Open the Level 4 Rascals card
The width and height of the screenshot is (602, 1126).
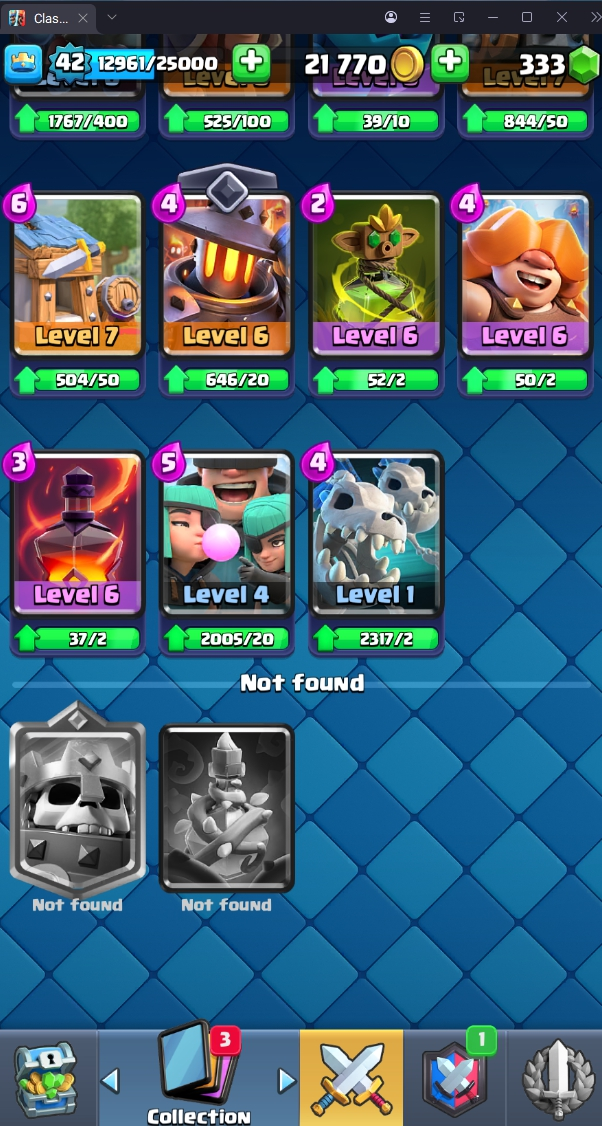tap(227, 533)
